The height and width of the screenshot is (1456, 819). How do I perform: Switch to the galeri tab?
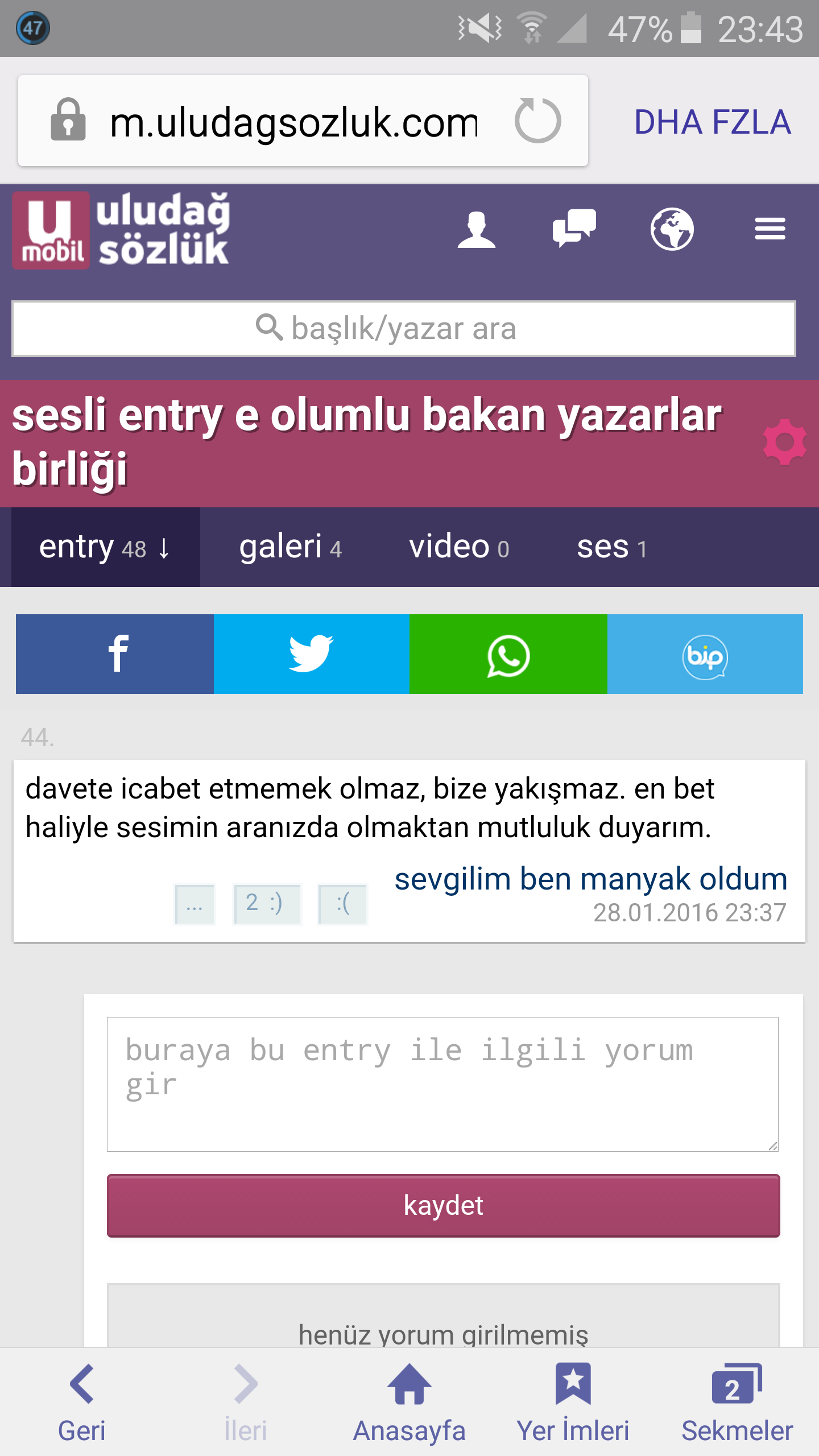point(290,547)
